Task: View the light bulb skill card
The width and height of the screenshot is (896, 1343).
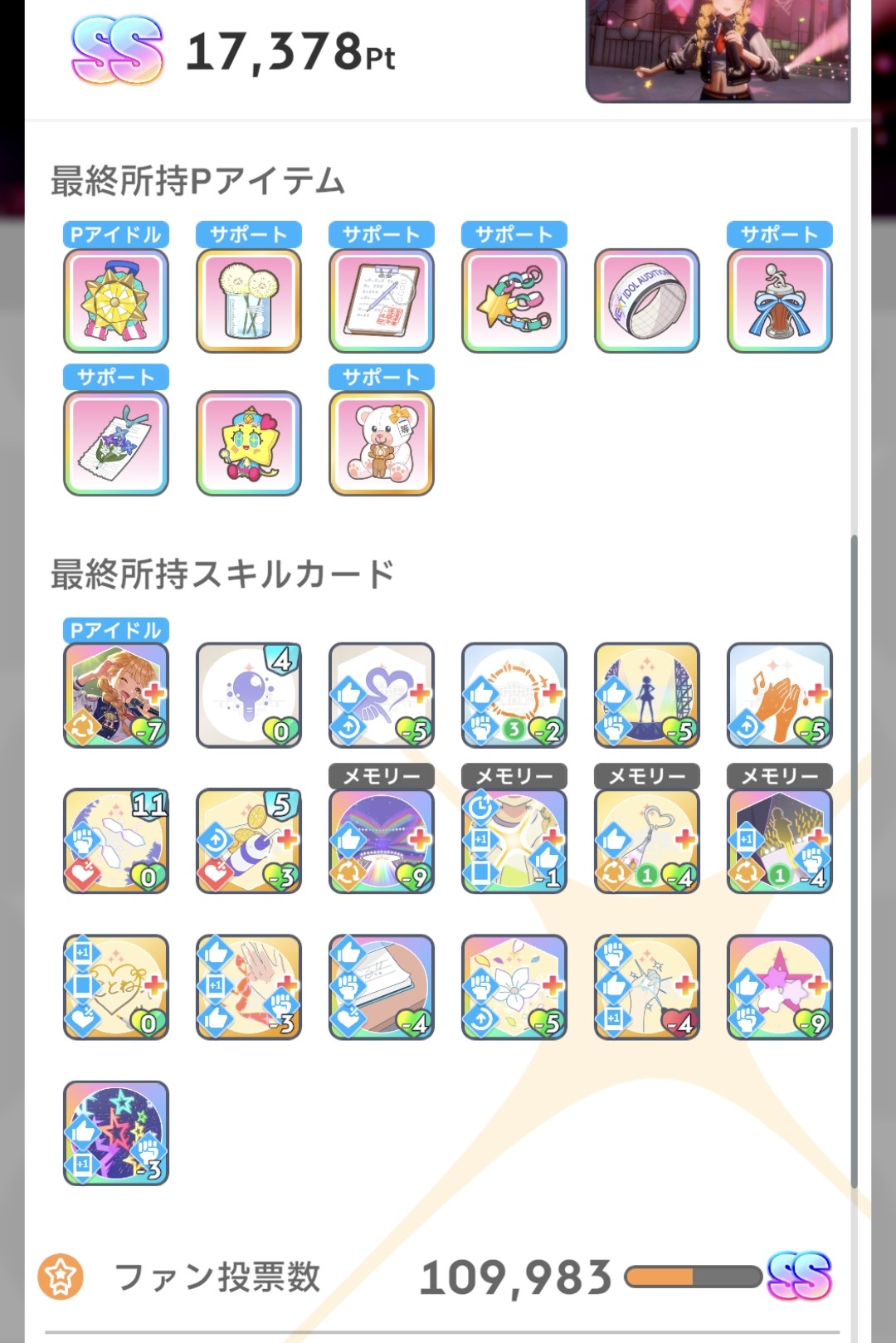Action: coord(249,696)
